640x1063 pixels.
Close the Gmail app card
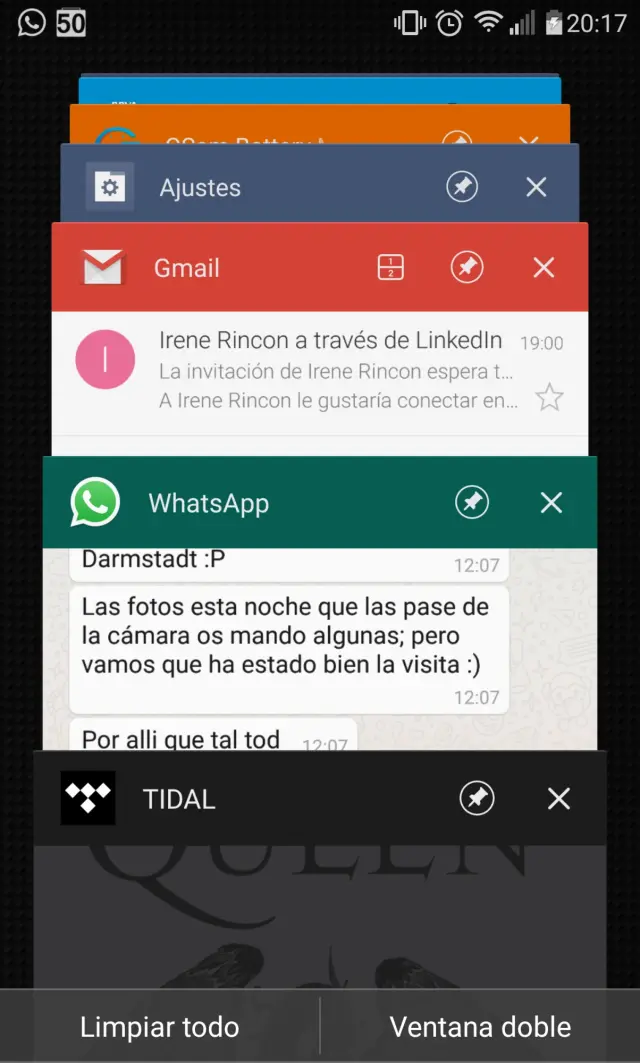coord(543,267)
